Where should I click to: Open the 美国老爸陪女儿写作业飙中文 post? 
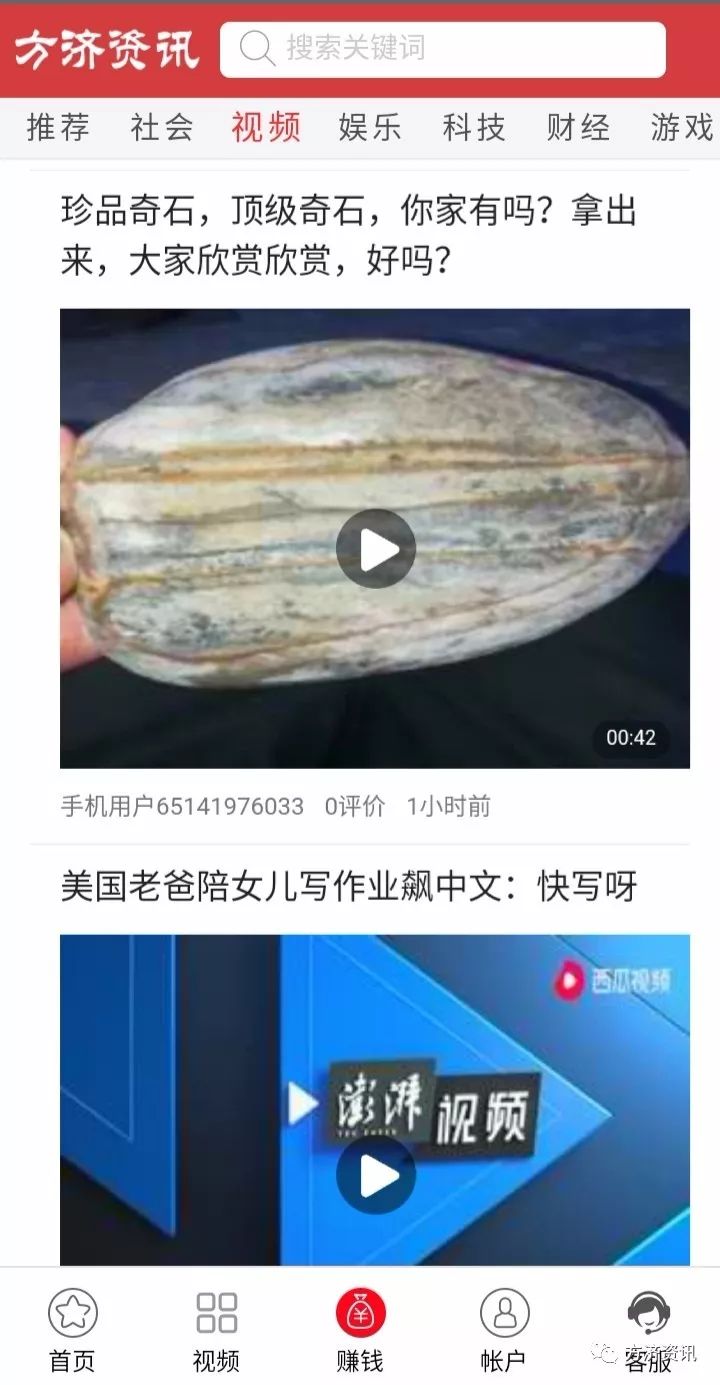coord(349,886)
